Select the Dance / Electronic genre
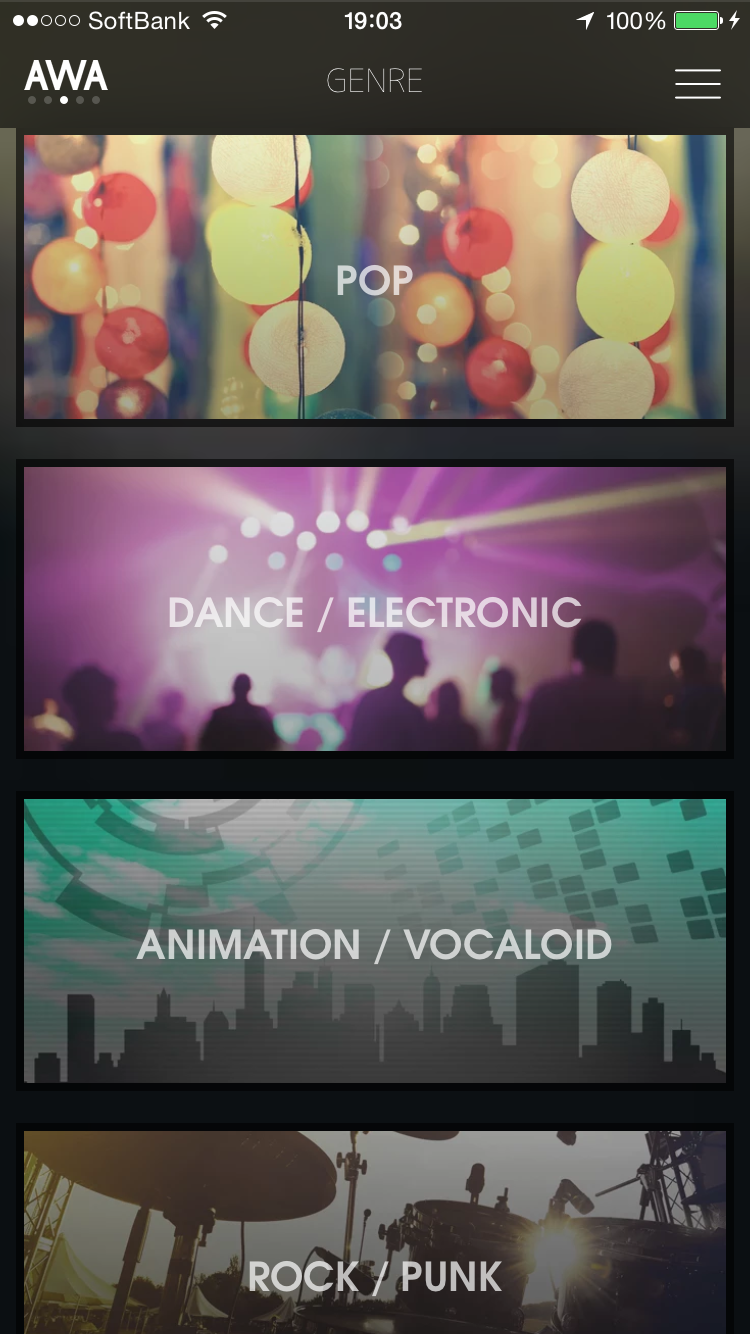 click(375, 609)
